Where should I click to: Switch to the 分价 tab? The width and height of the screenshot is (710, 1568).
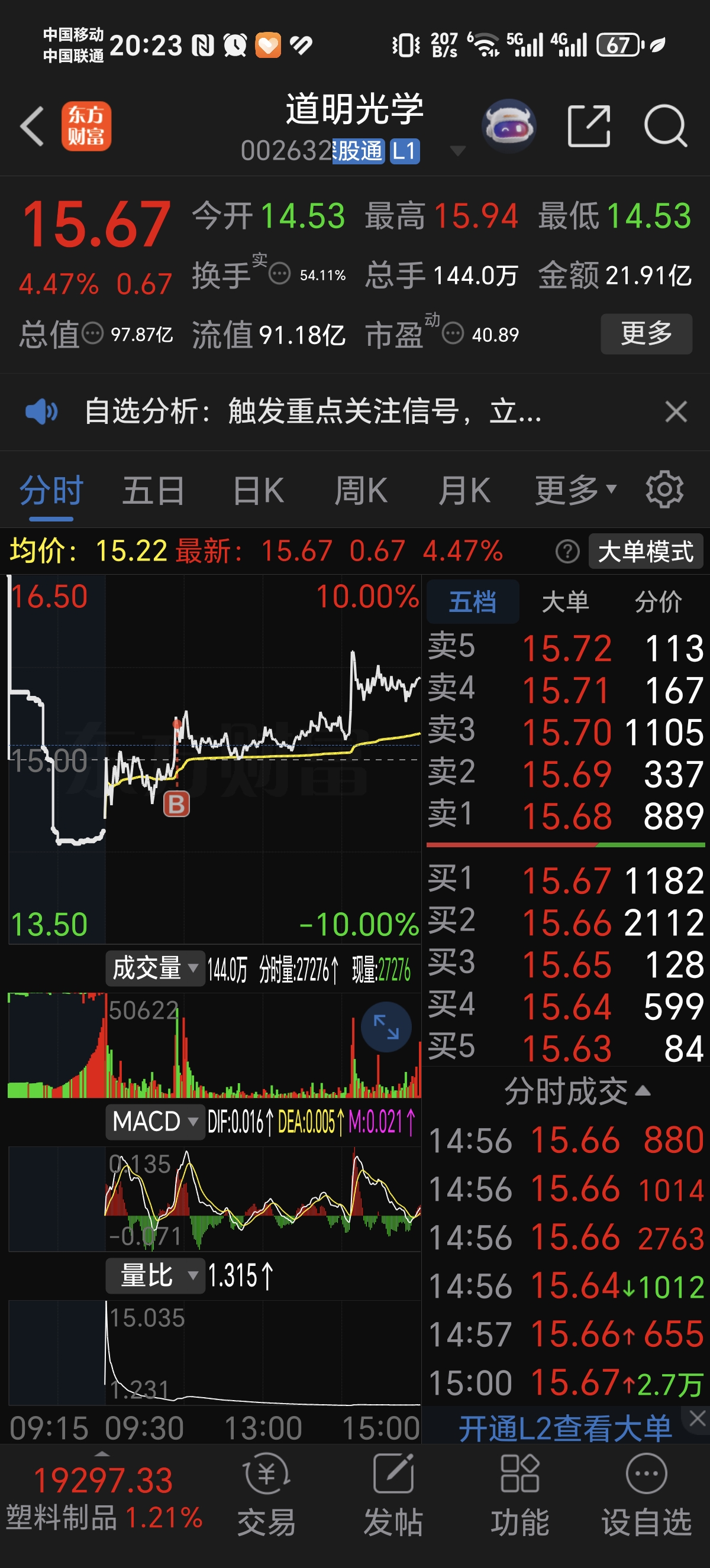click(657, 602)
